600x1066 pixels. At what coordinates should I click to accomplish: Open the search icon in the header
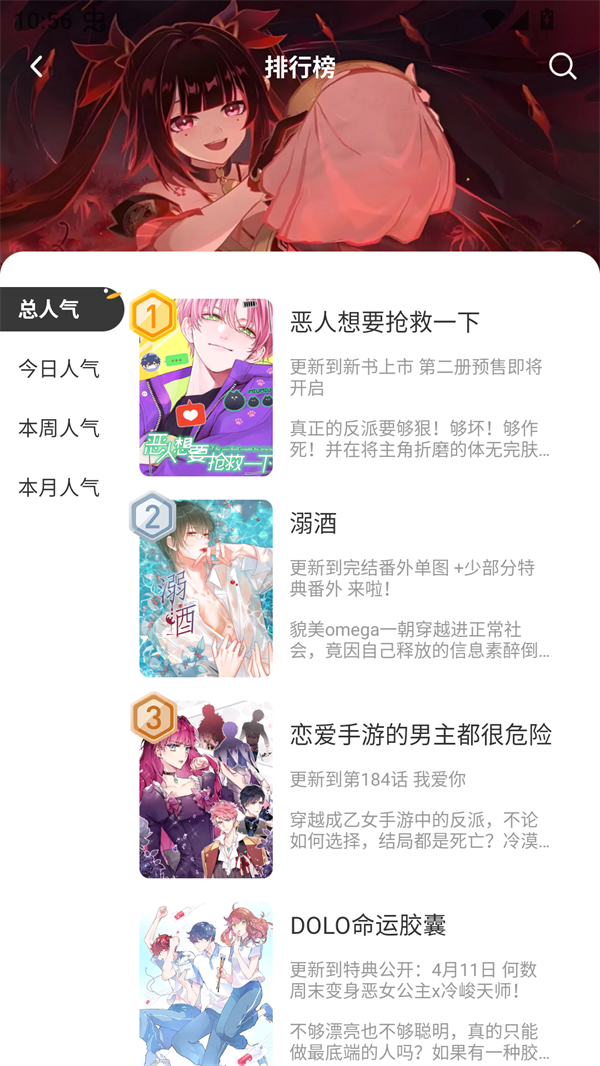563,67
